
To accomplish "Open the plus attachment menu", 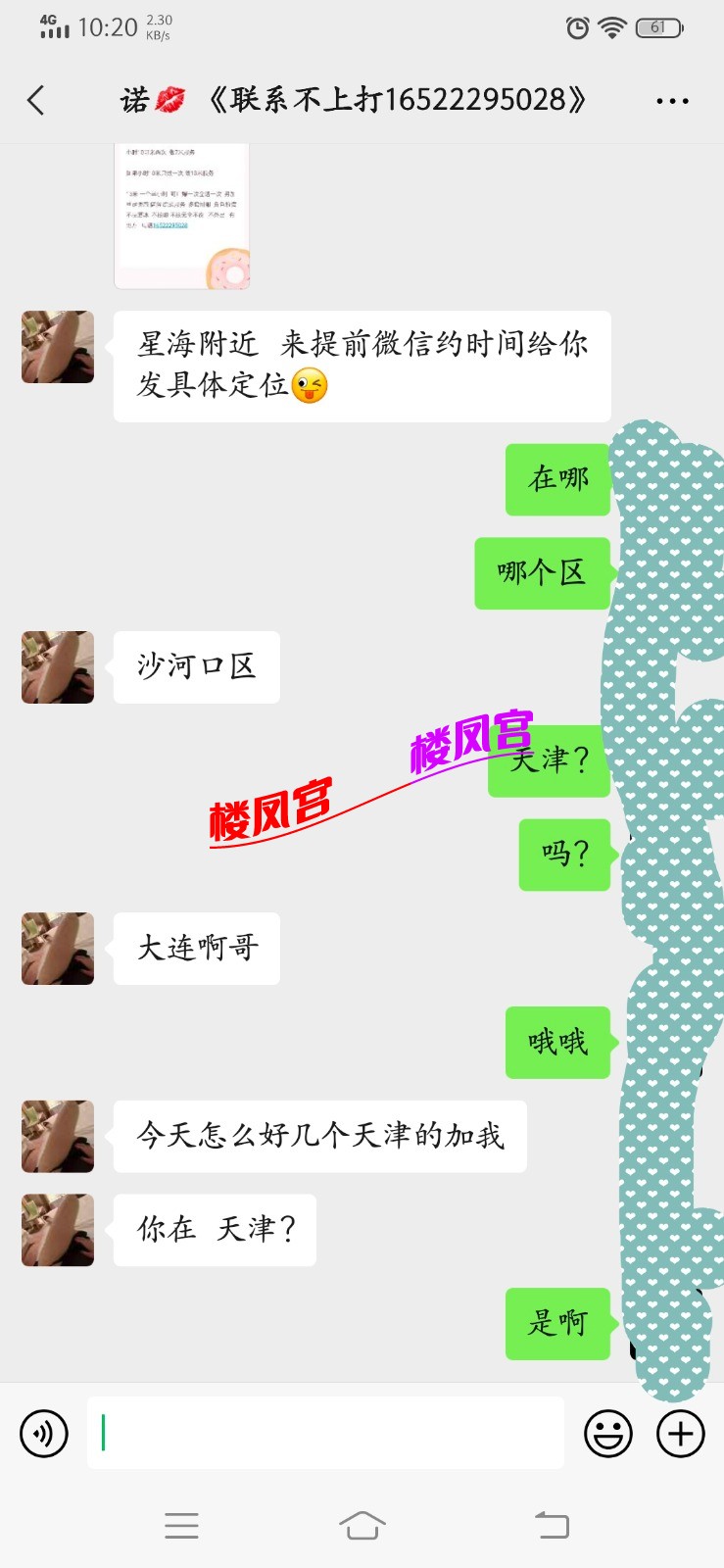I will [681, 1434].
